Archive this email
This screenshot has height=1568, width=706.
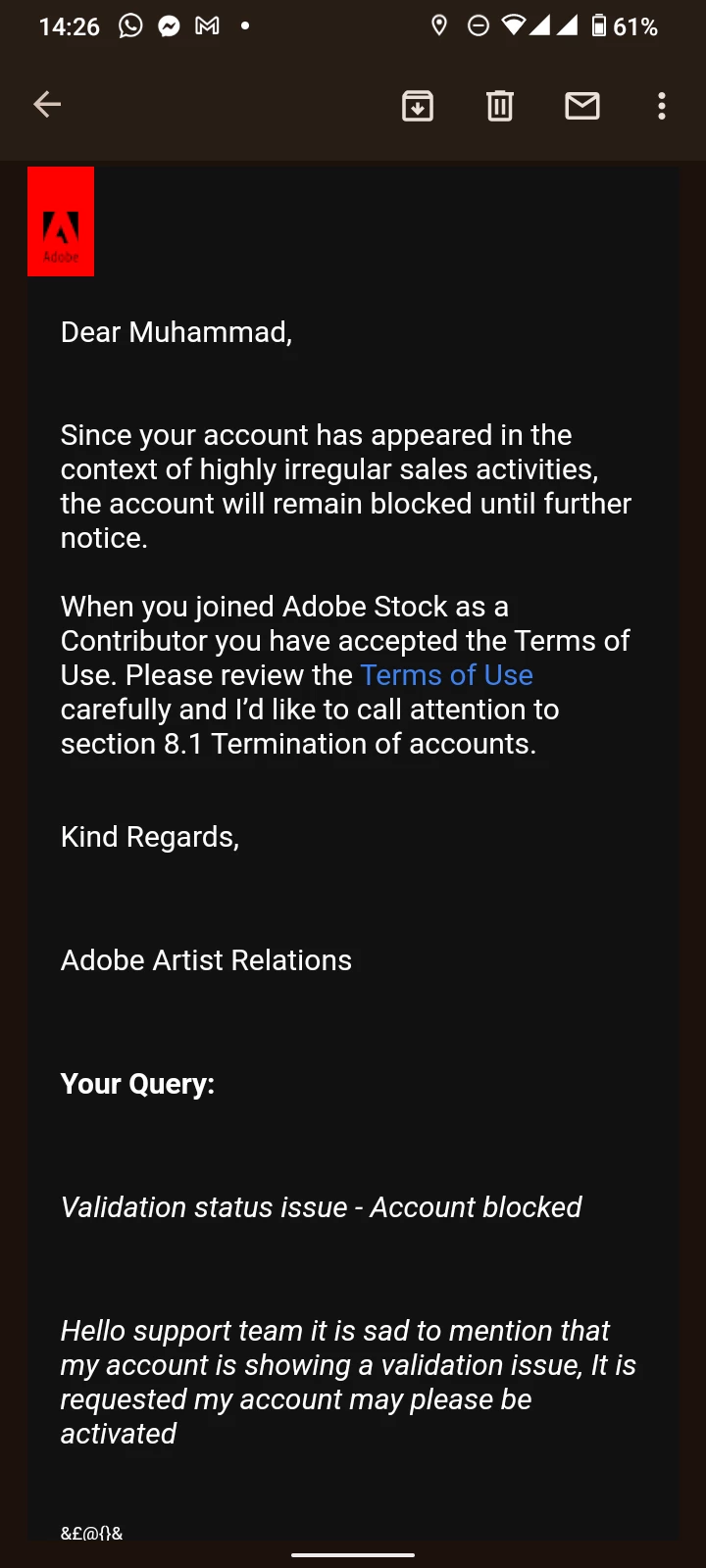[418, 106]
